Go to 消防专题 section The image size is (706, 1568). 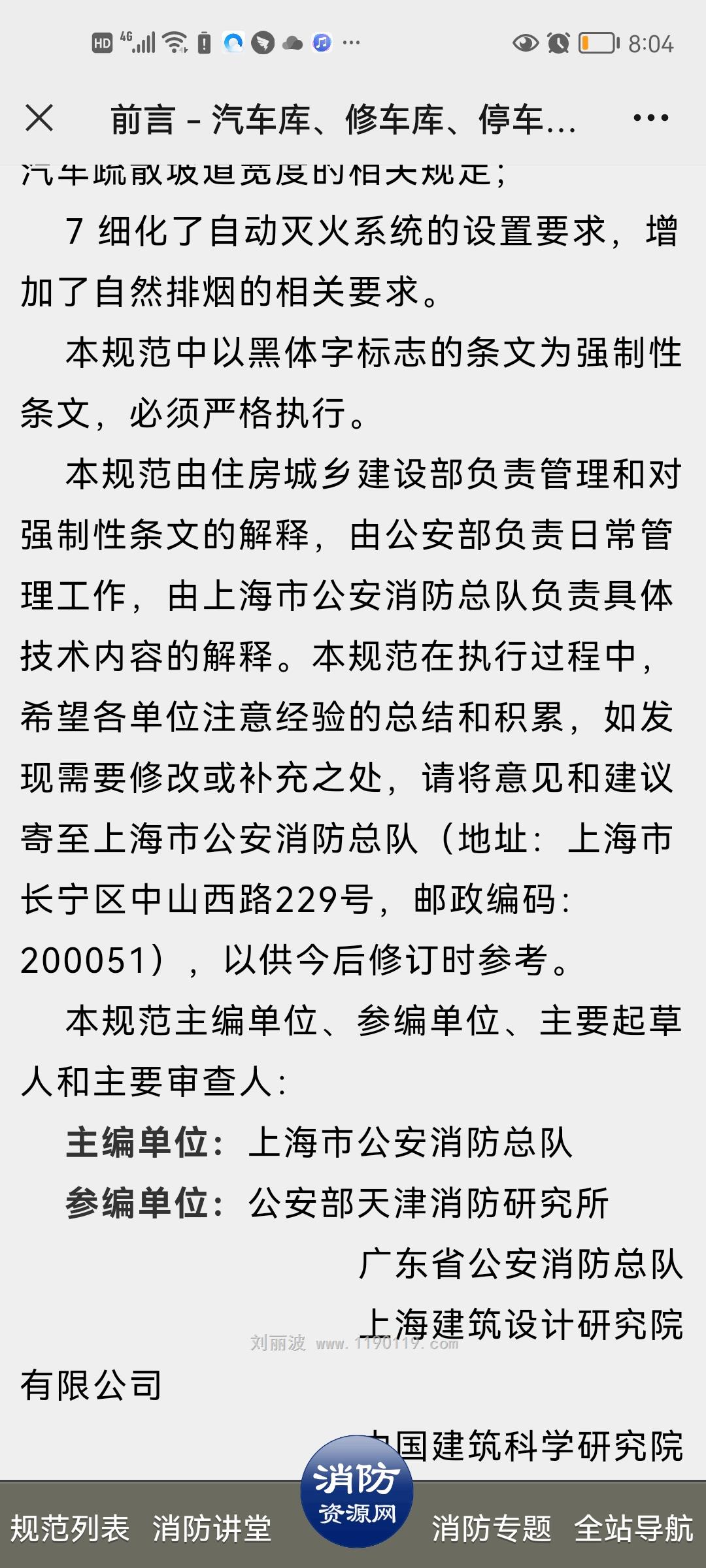[492, 1528]
